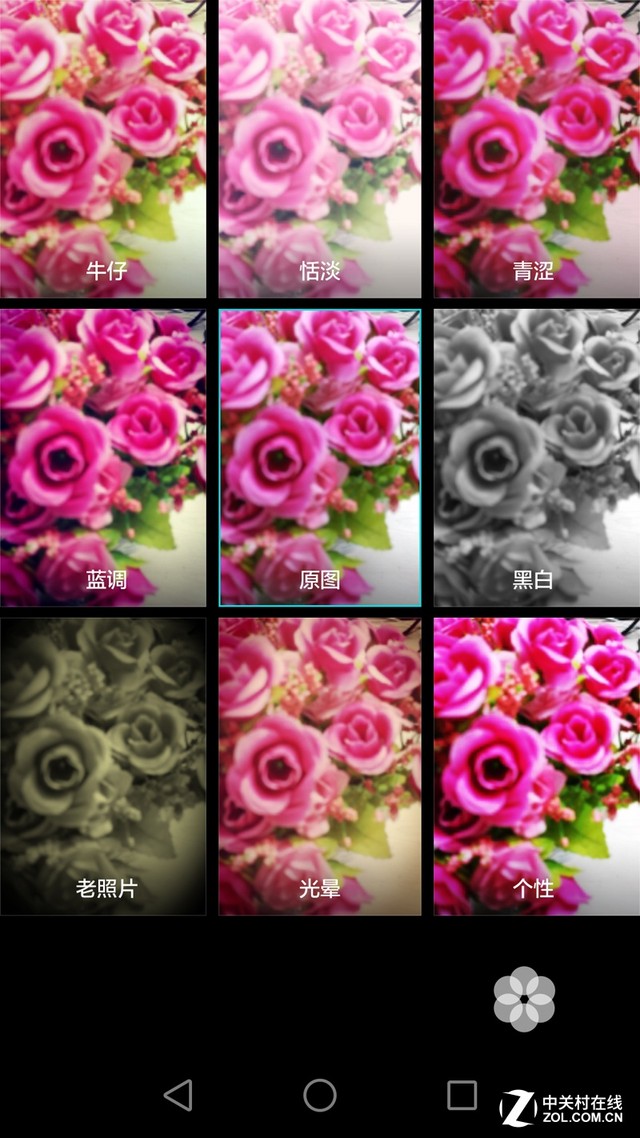Apply the 牛仔 filter
The image size is (640, 1138).
tap(103, 150)
